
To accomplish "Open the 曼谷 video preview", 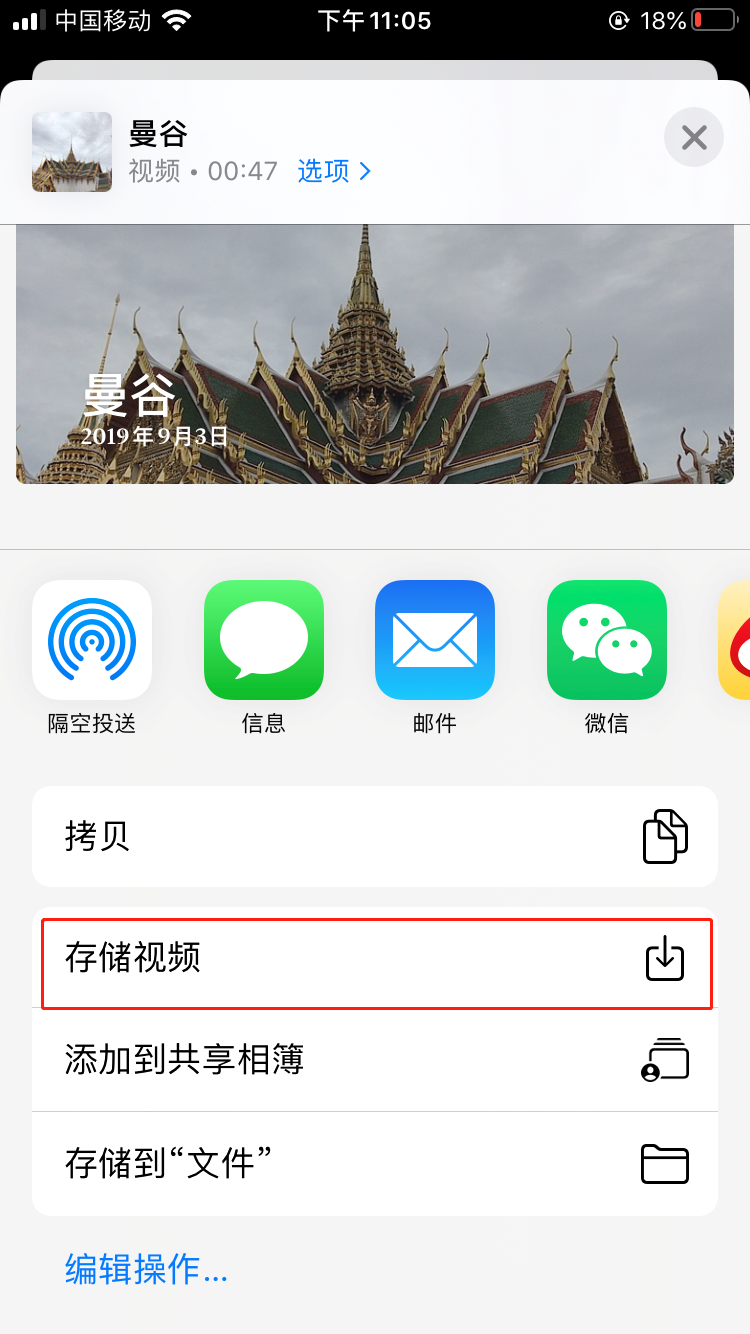I will pos(375,355).
